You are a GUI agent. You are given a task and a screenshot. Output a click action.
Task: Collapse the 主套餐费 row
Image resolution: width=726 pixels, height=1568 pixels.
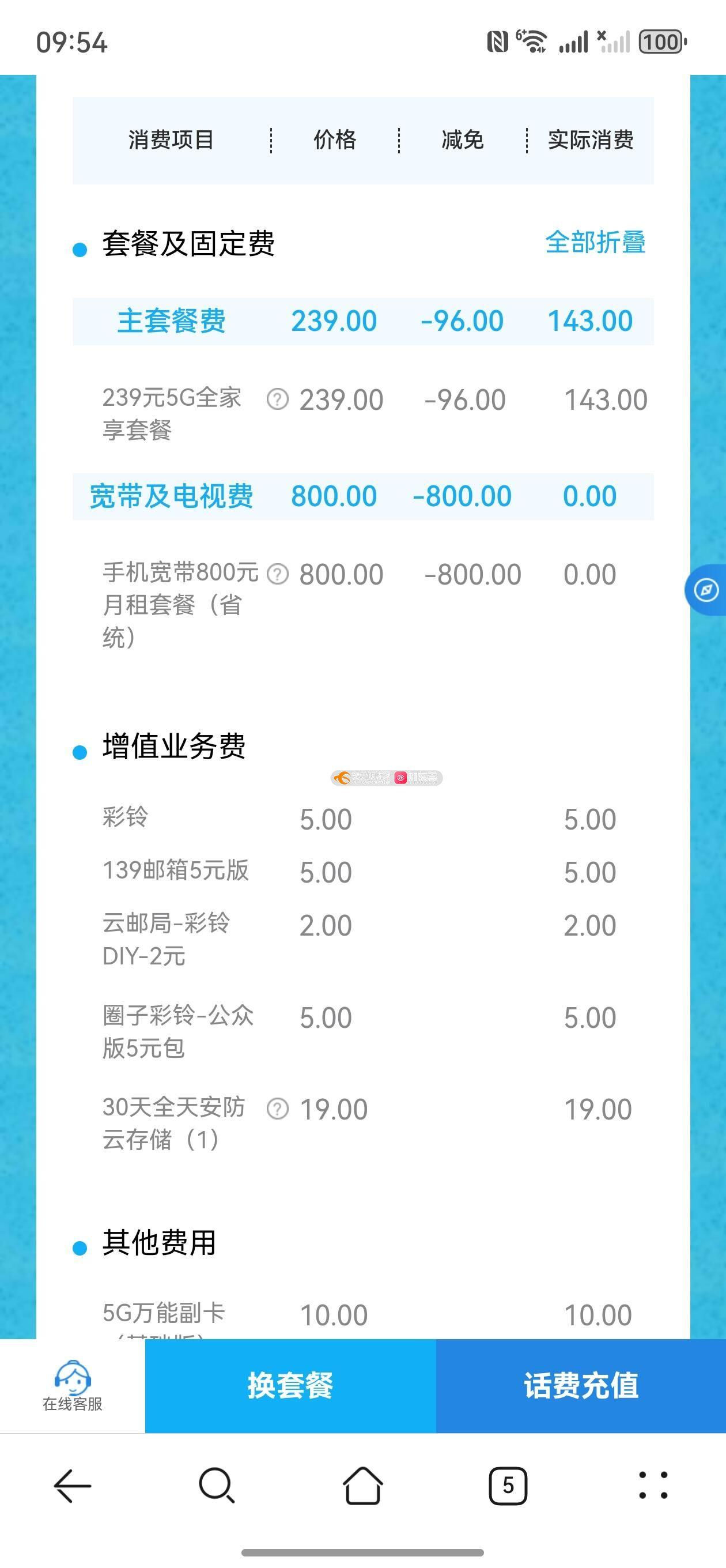point(362,322)
